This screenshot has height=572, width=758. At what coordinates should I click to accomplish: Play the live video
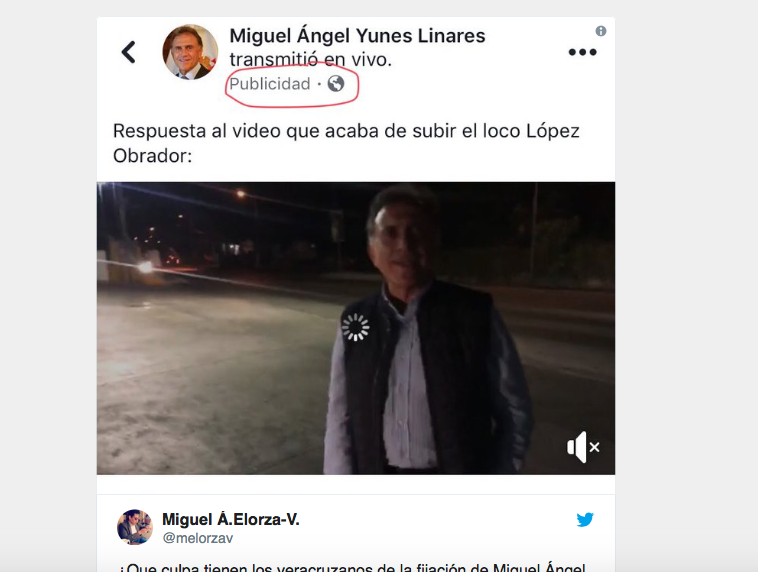pyautogui.click(x=355, y=327)
